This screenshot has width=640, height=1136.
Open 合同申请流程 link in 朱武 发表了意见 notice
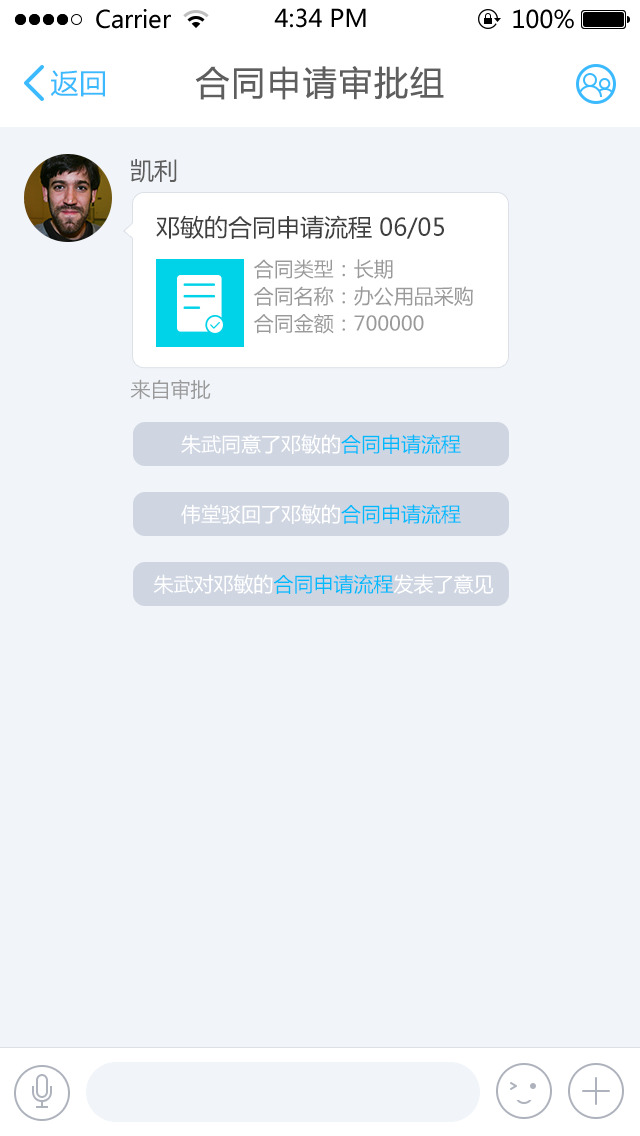point(333,585)
